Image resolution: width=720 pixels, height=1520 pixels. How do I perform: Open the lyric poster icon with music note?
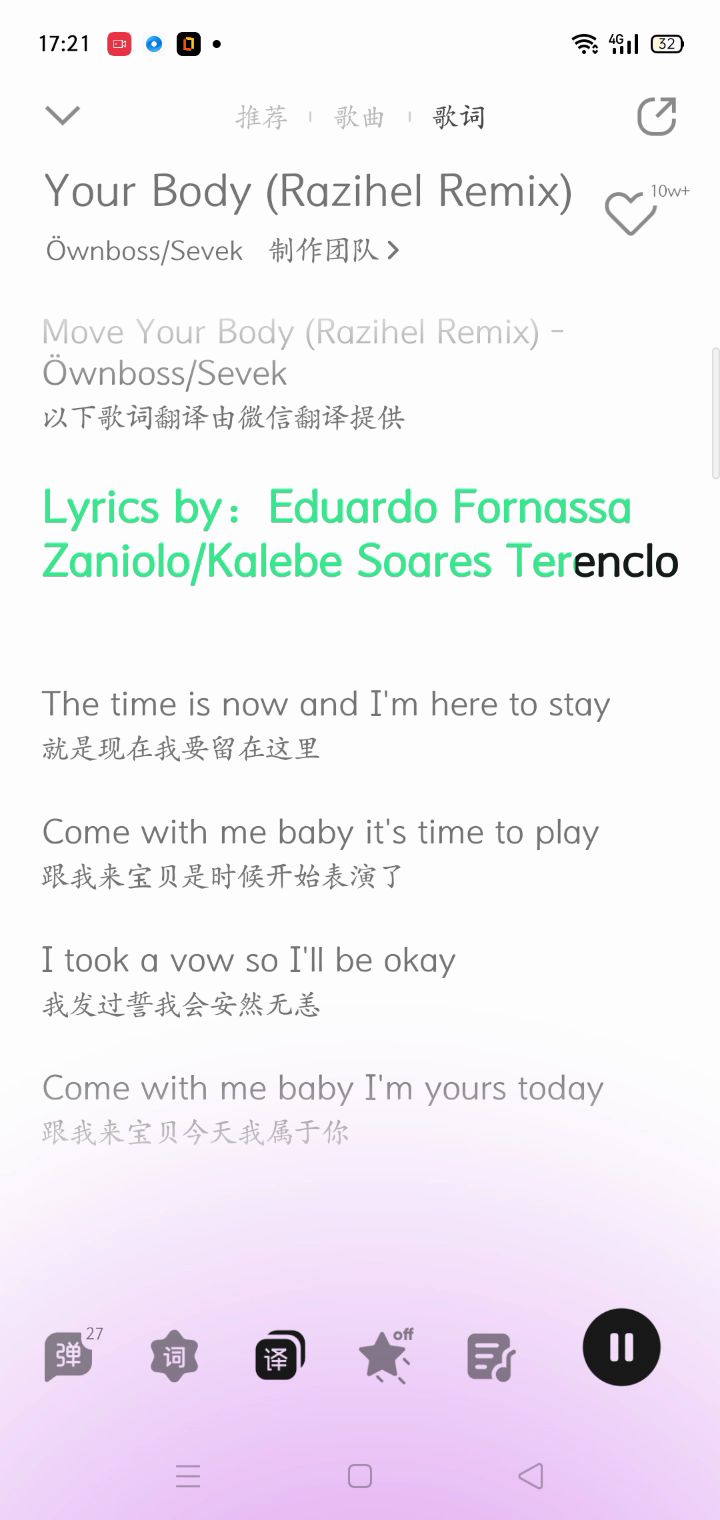click(490, 1357)
